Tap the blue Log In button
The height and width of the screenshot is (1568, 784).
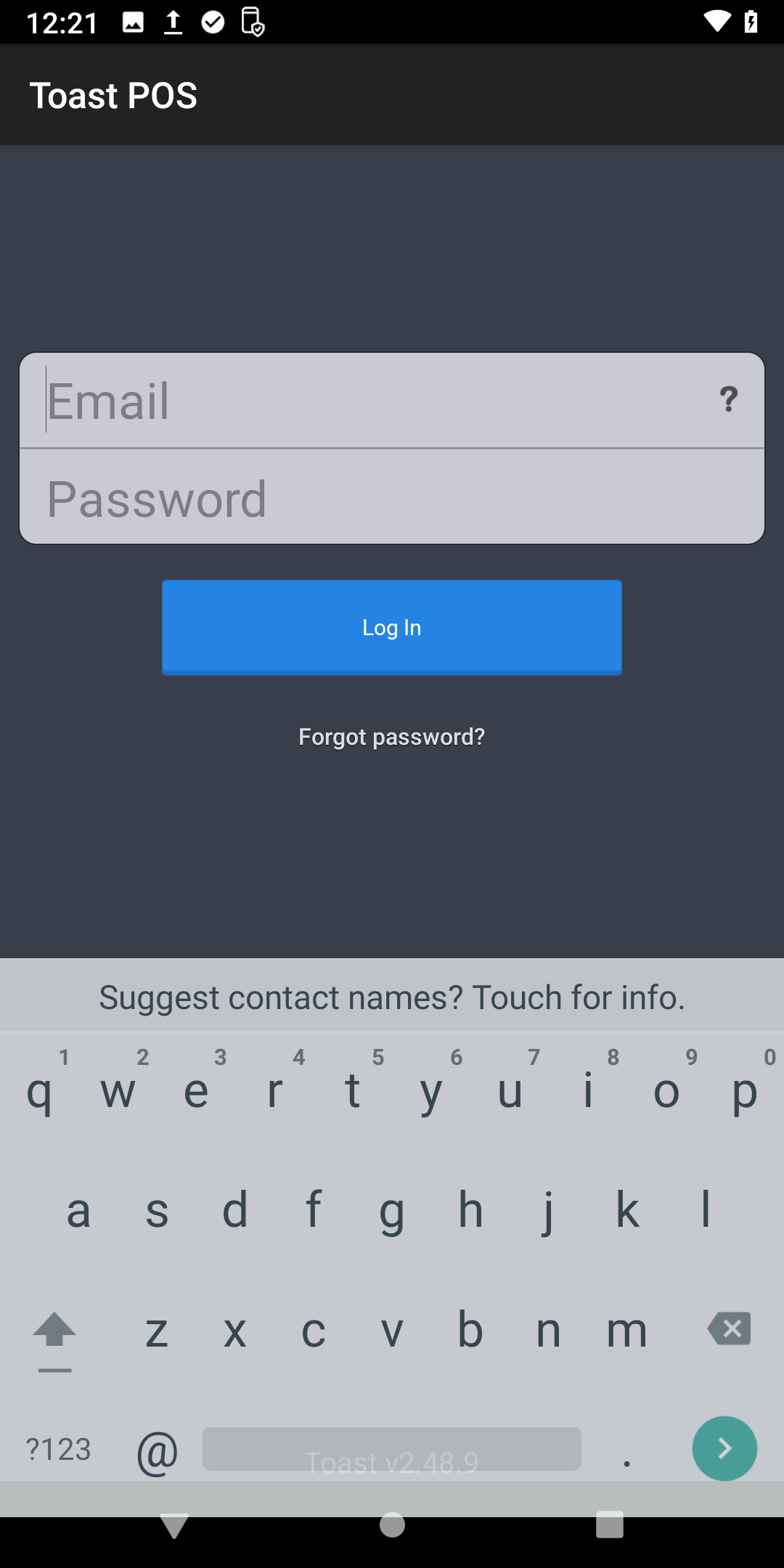[x=392, y=627]
